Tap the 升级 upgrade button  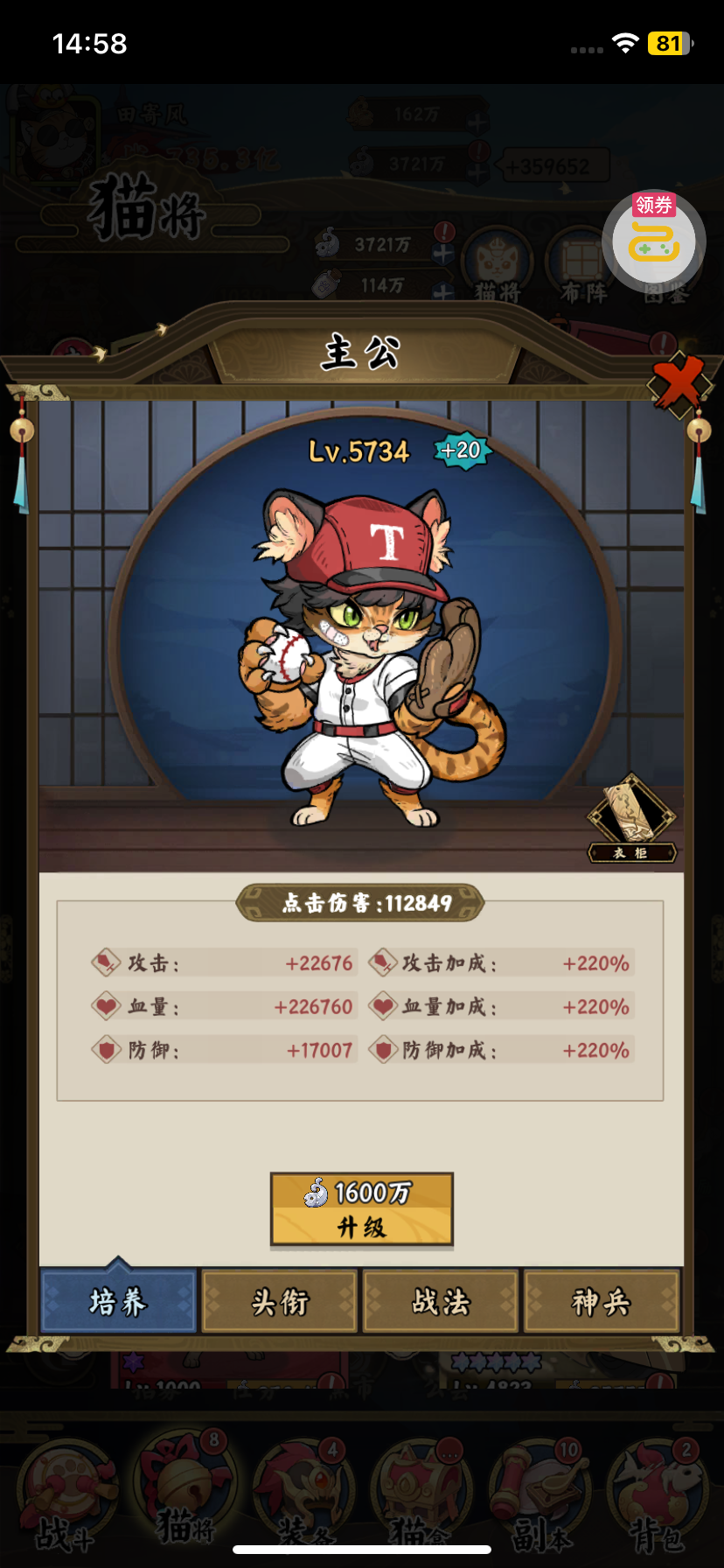tap(361, 1209)
